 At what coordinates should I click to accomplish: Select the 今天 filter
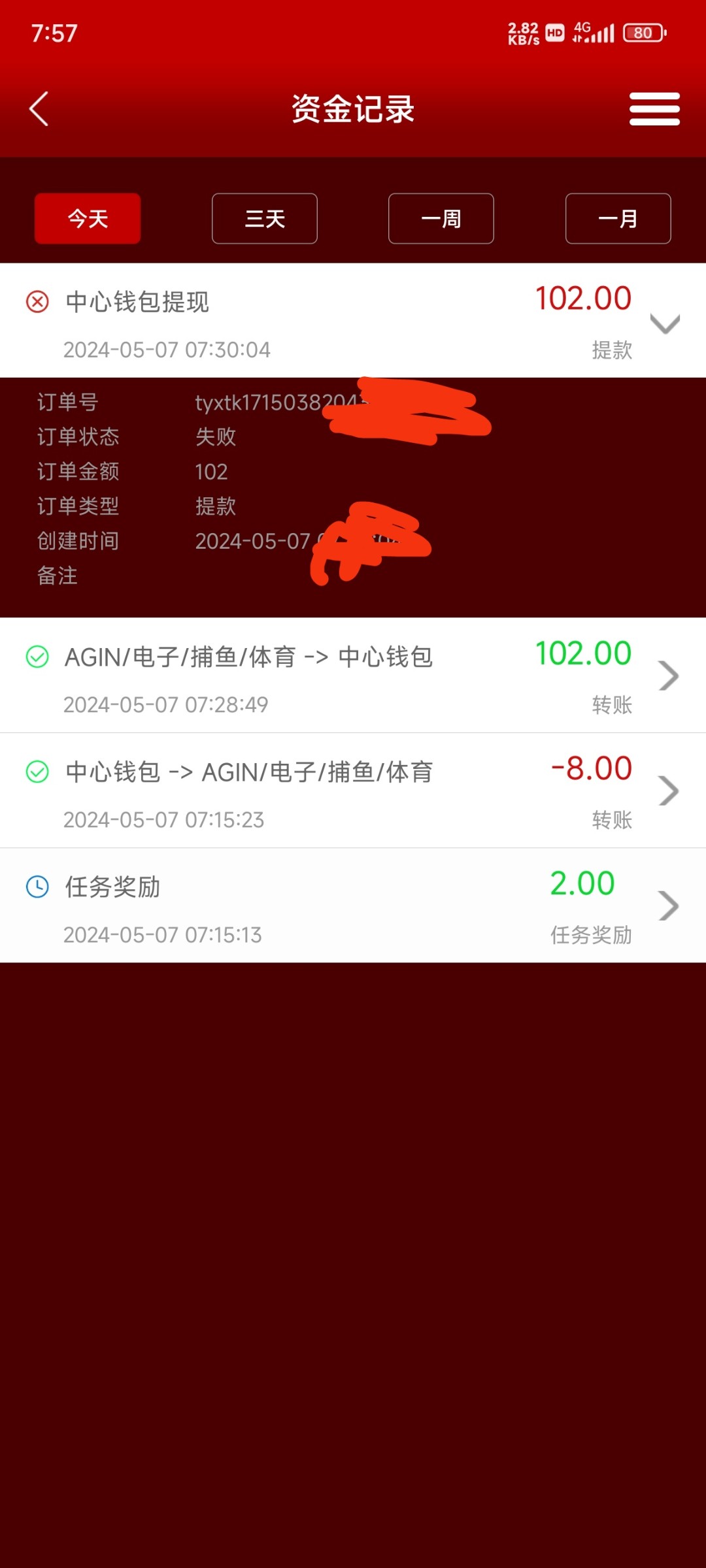(88, 218)
